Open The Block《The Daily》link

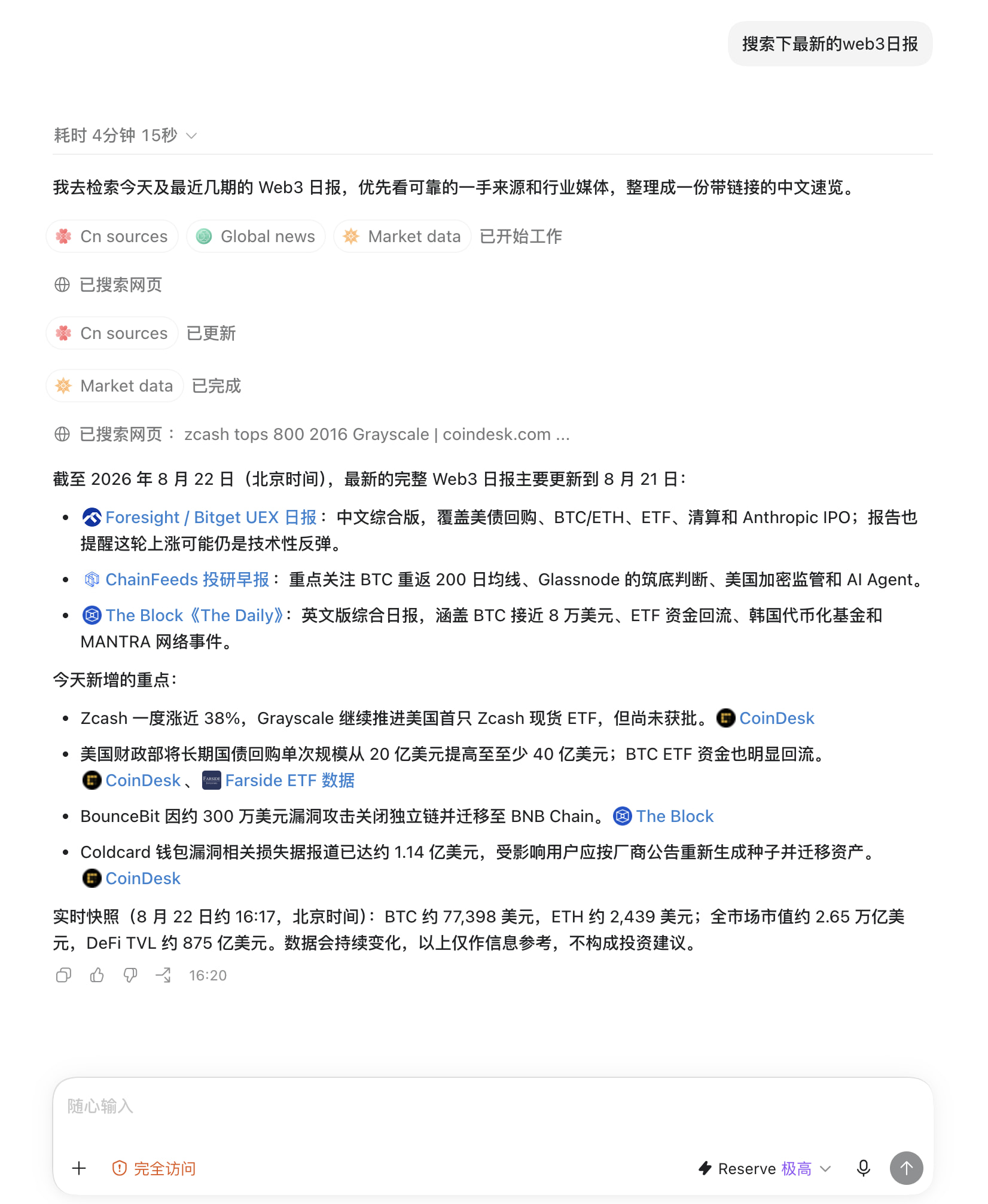pyautogui.click(x=182, y=615)
